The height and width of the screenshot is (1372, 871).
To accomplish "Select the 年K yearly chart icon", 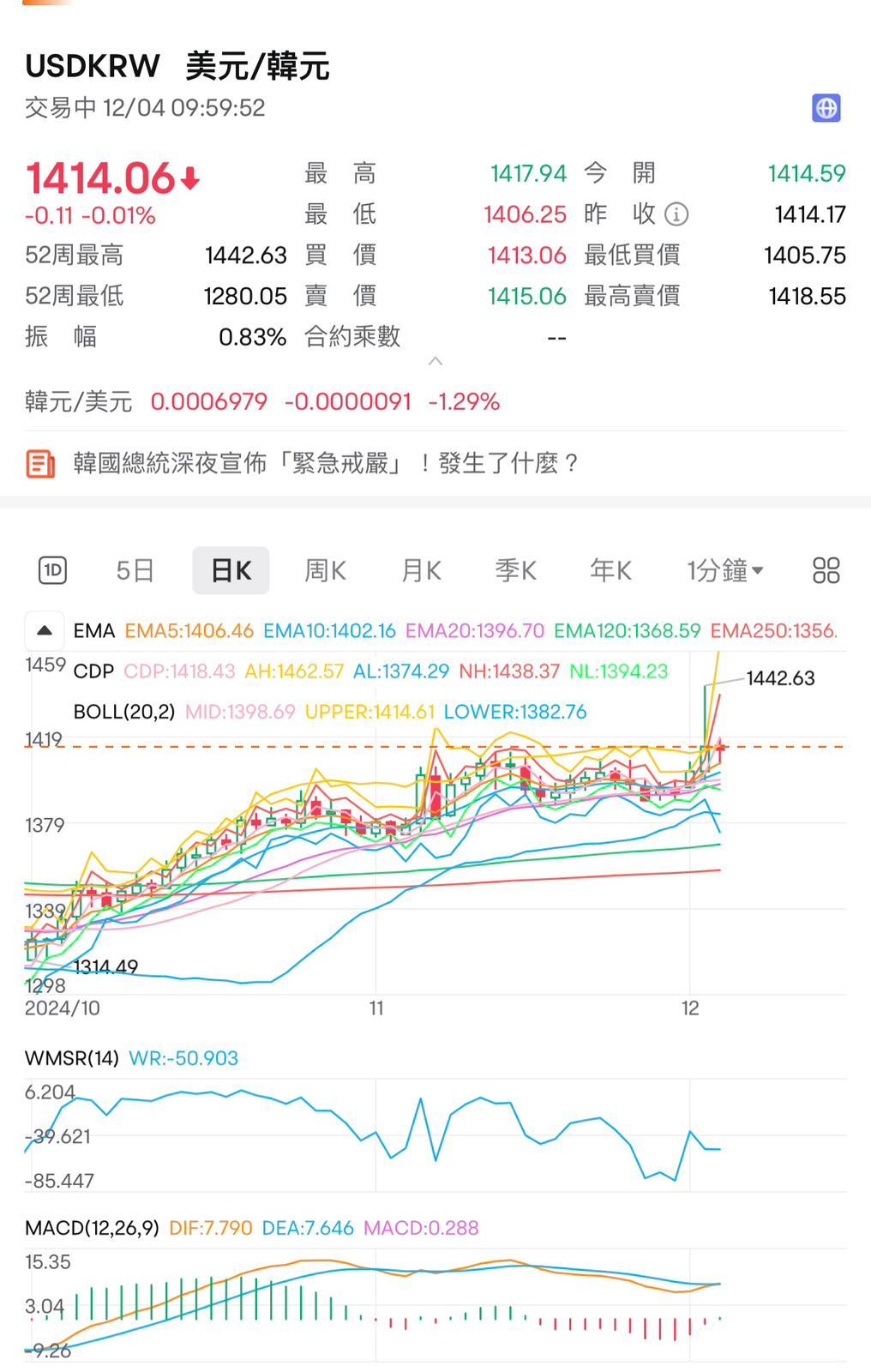I will coord(610,569).
